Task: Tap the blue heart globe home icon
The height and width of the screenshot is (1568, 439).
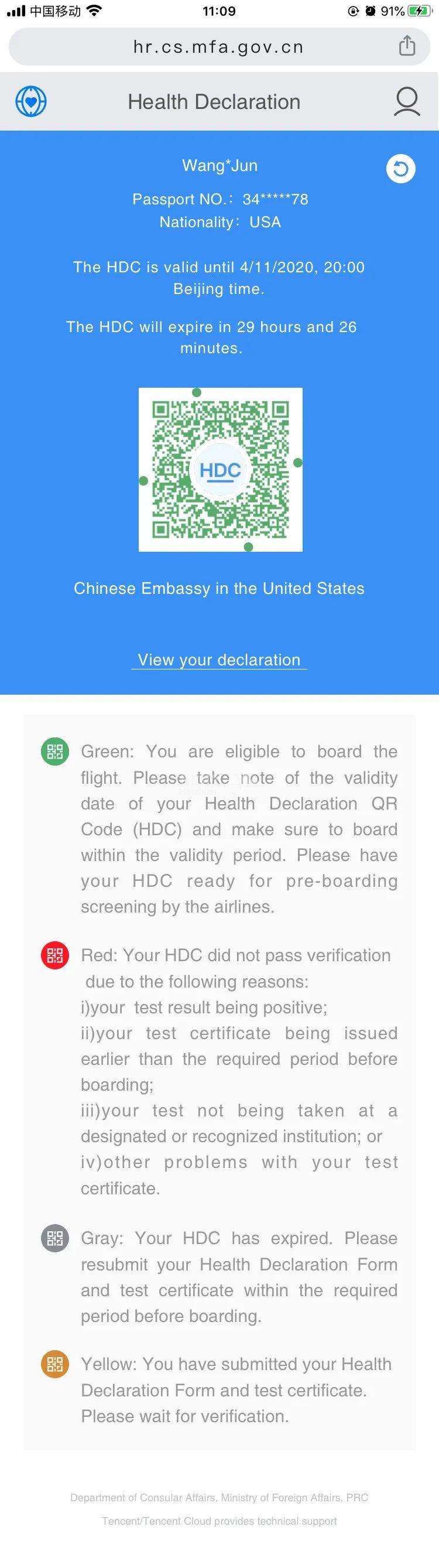Action: pyautogui.click(x=31, y=102)
